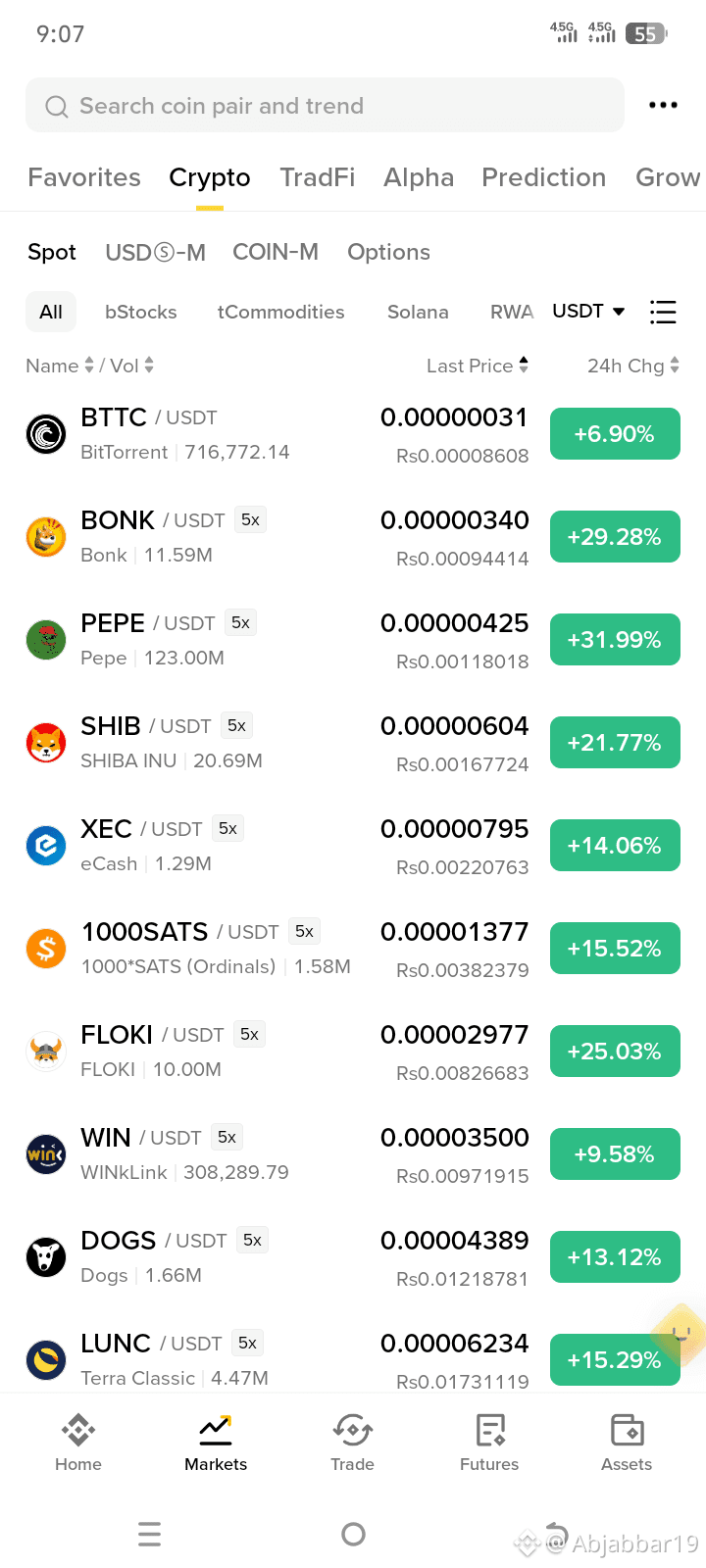
Task: Open the list view options icon
Action: click(x=663, y=312)
